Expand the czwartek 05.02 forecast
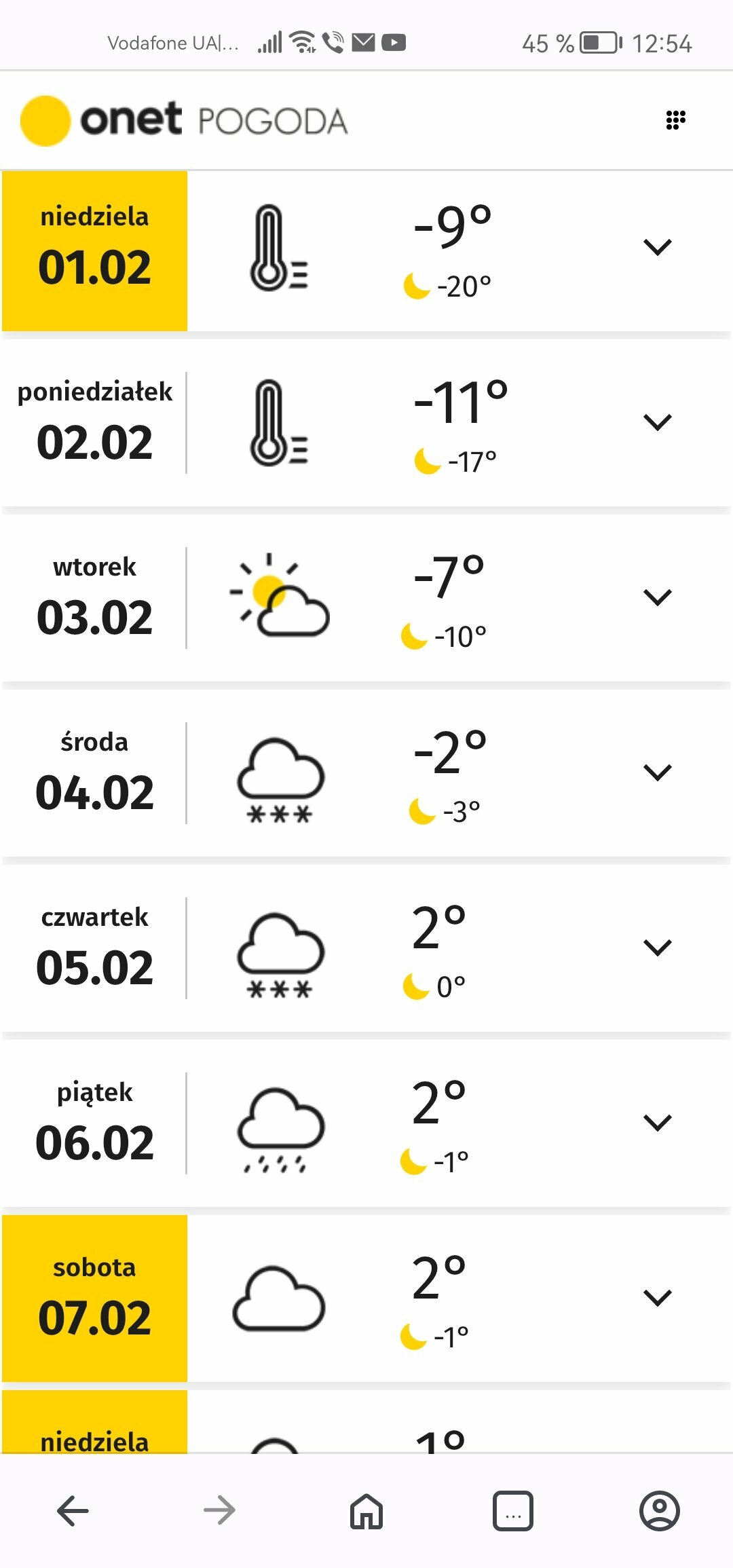Image resolution: width=733 pixels, height=1568 pixels. click(657, 948)
